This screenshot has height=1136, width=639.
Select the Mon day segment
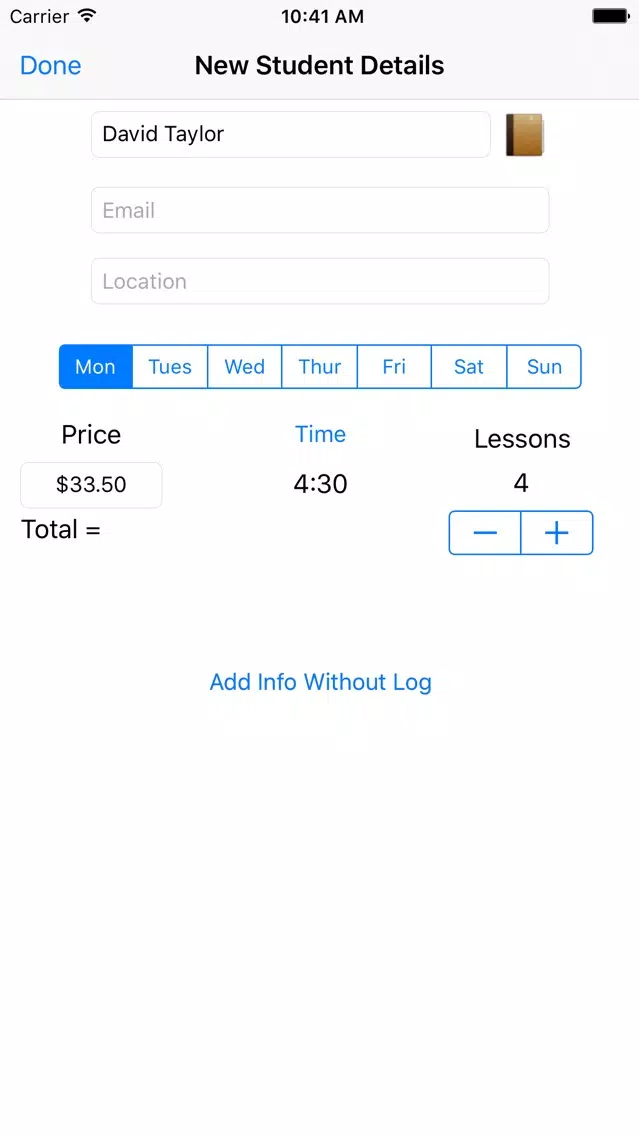[x=96, y=367]
